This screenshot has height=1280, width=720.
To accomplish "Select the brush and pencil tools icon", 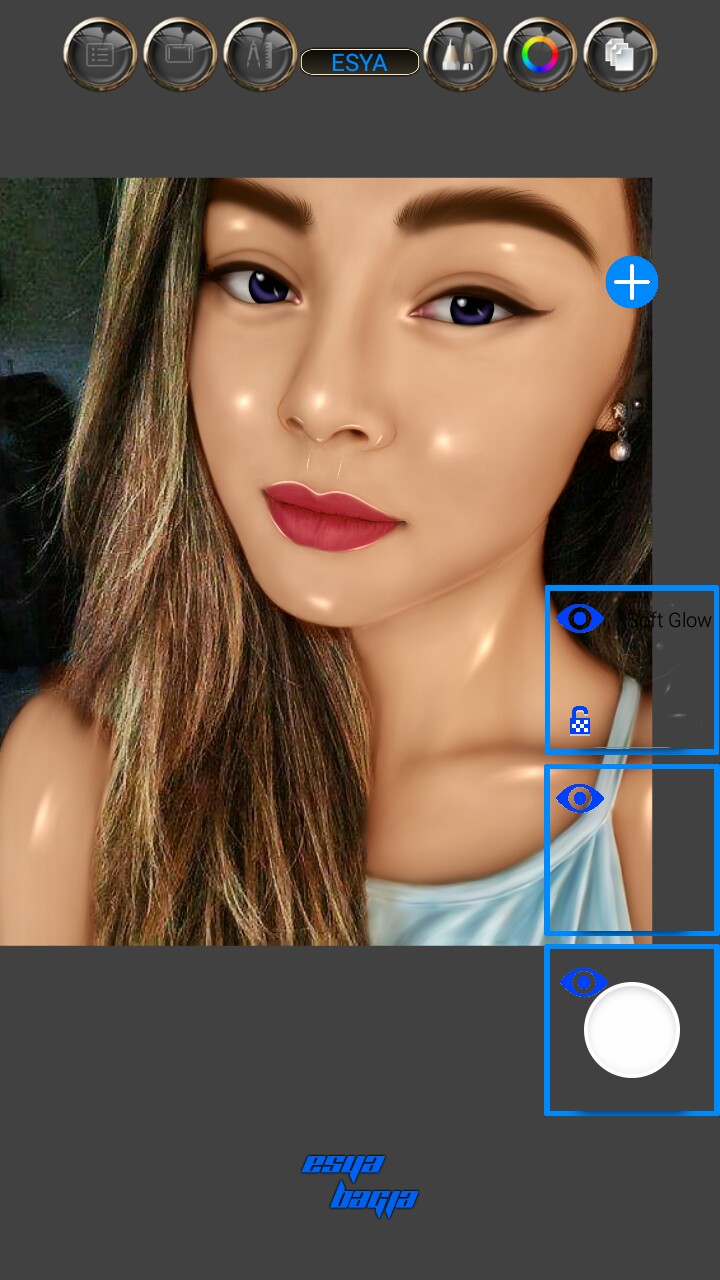I will tap(461, 57).
